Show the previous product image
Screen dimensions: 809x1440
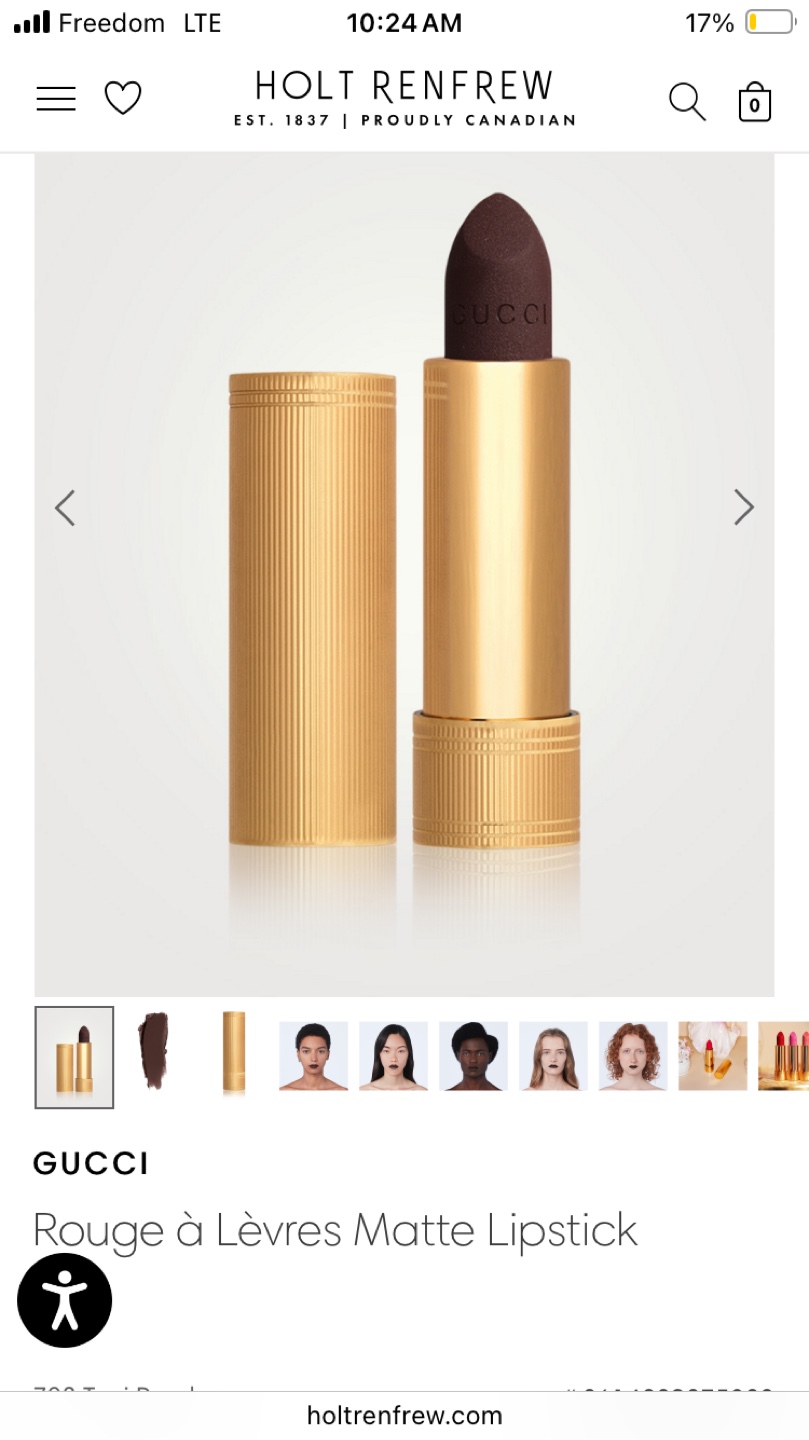click(x=65, y=508)
